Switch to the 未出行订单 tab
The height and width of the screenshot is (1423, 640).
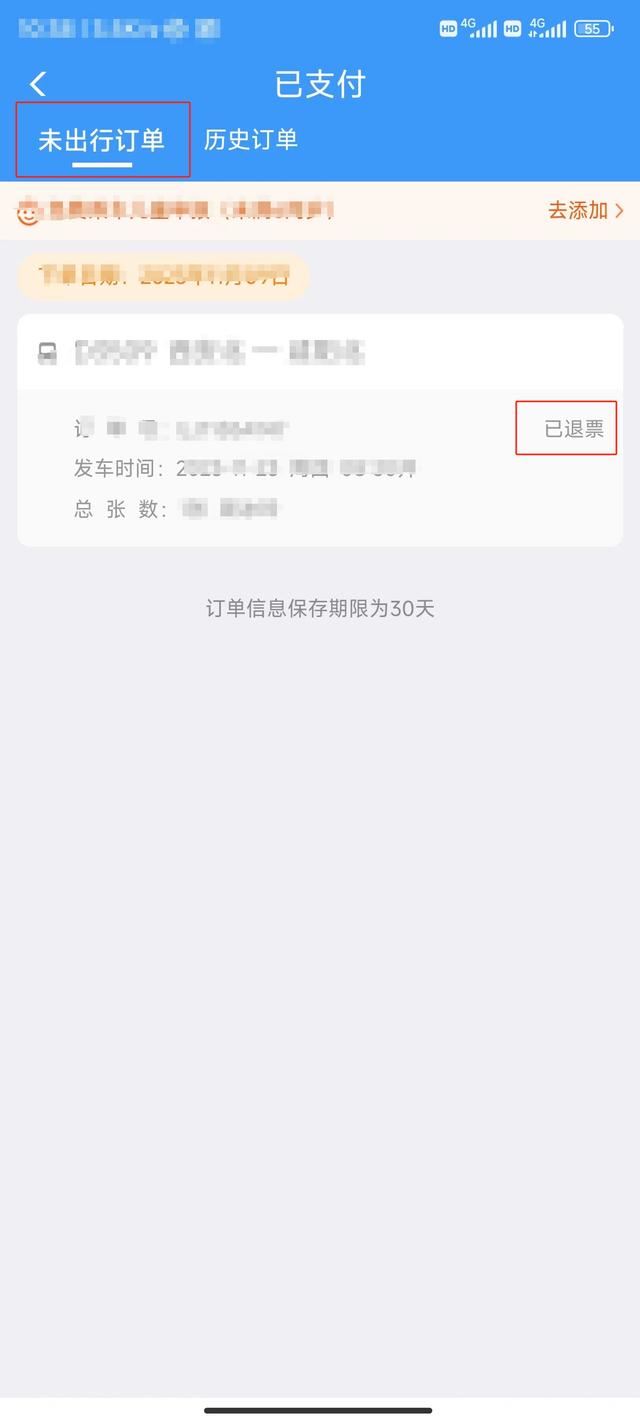point(101,140)
